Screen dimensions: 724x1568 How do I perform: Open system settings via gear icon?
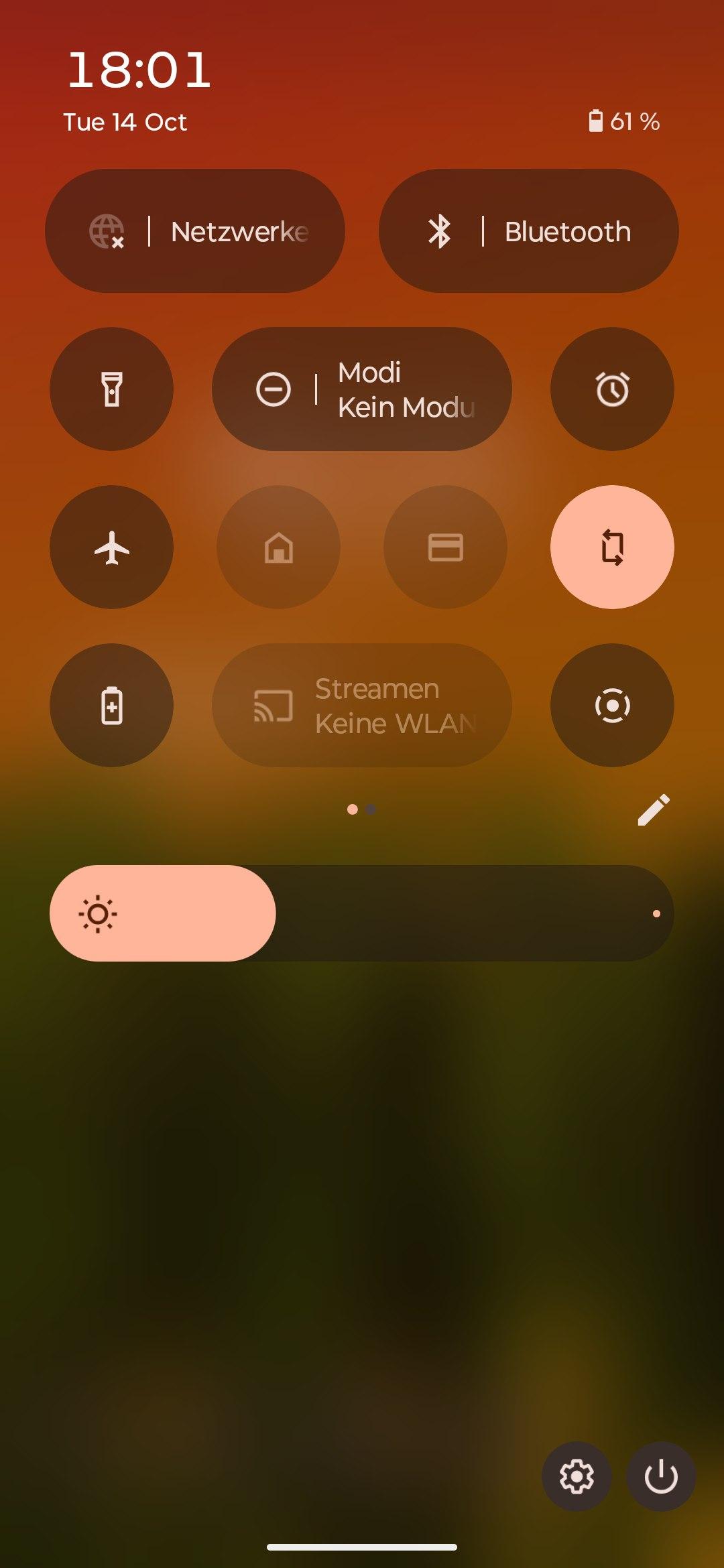click(x=577, y=1476)
